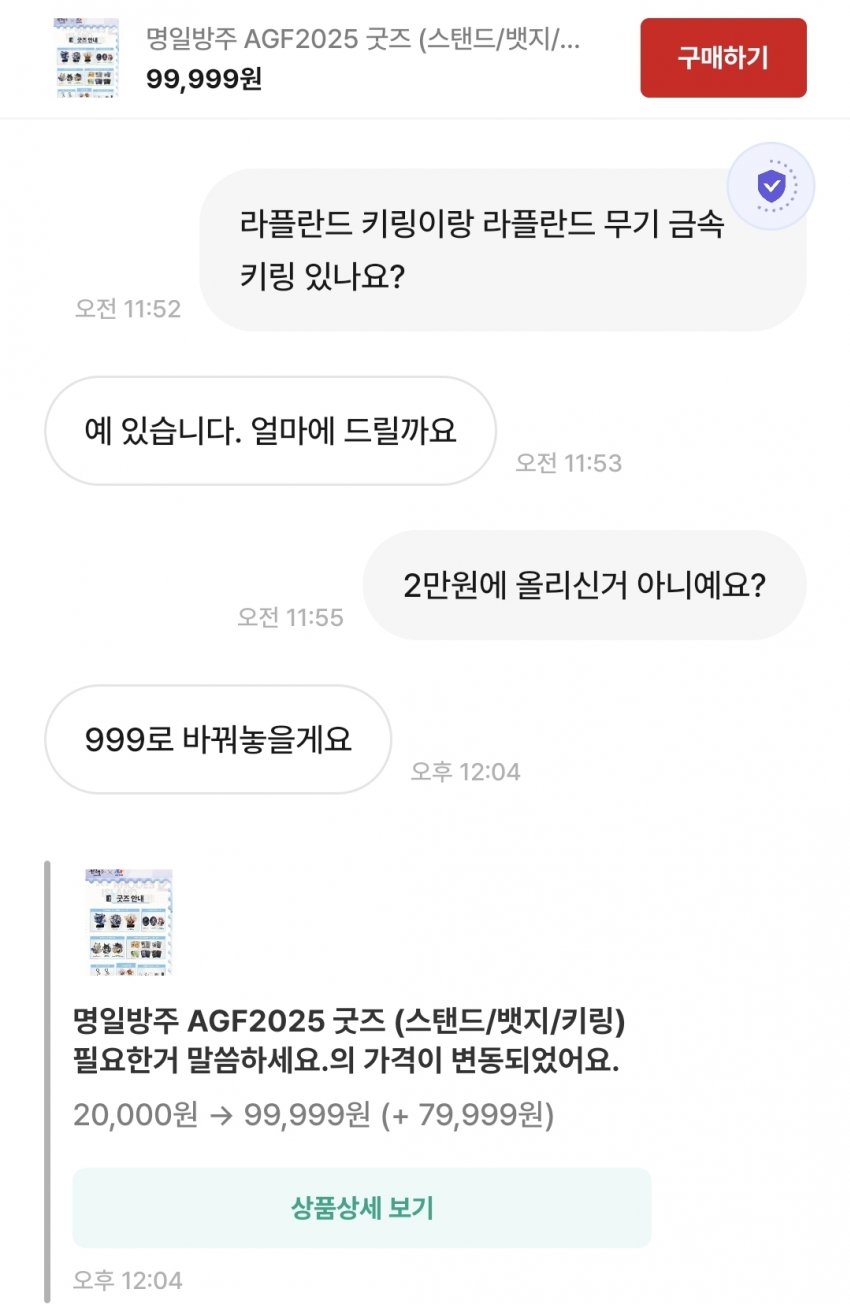Image resolution: width=850 pixels, height=1304 pixels.
Task: Tap the shield safety badge icon
Action: [770, 186]
